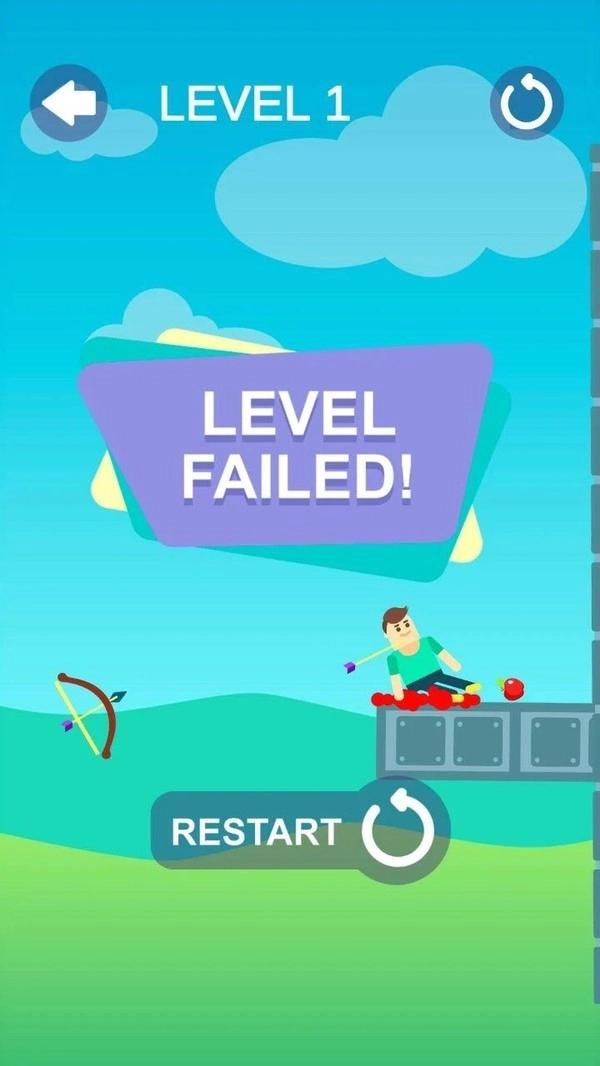Tap the top-right reset level icon
Viewport: 600px width, 1066px height.
[527, 103]
